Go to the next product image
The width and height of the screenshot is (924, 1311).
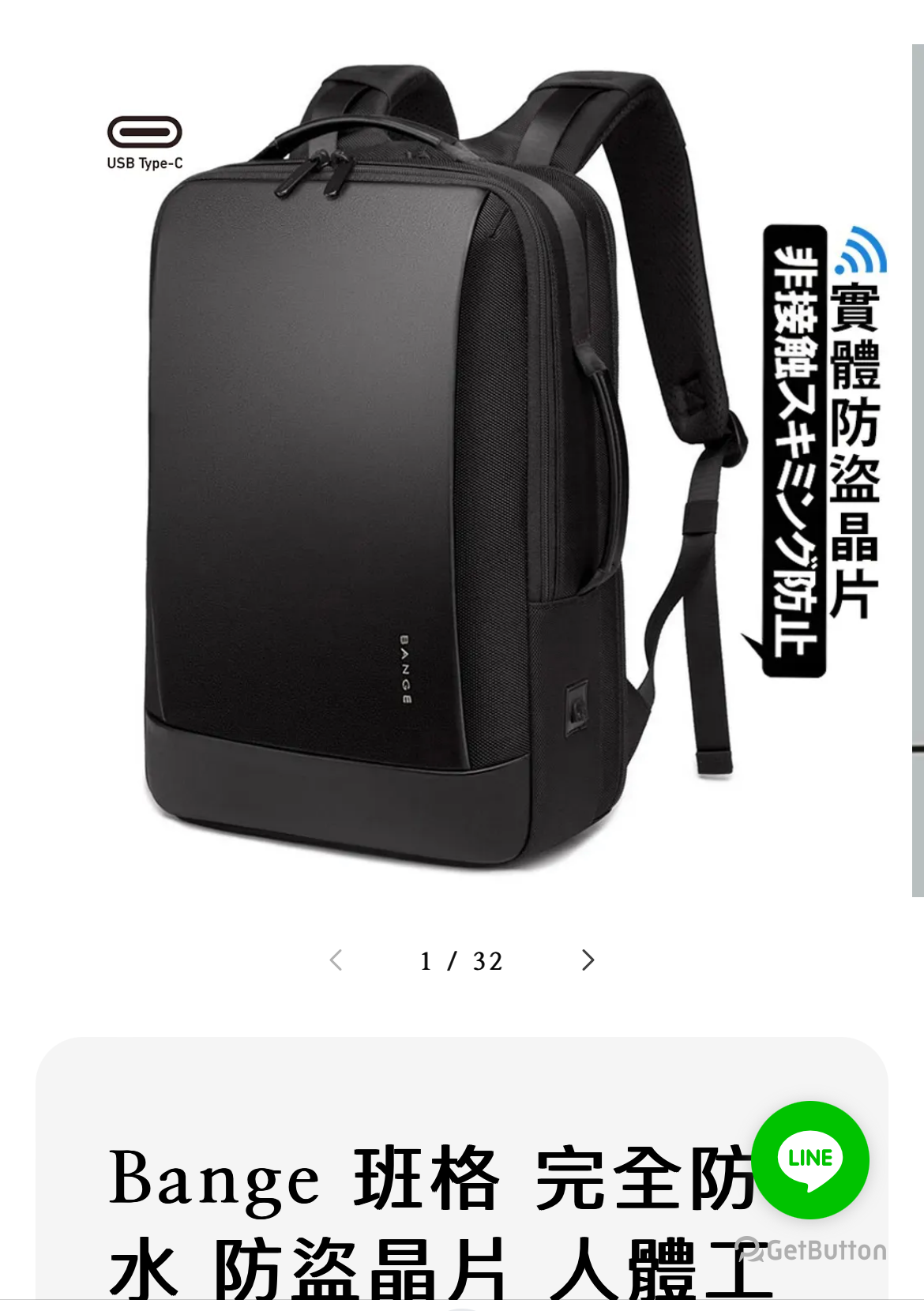(x=588, y=960)
